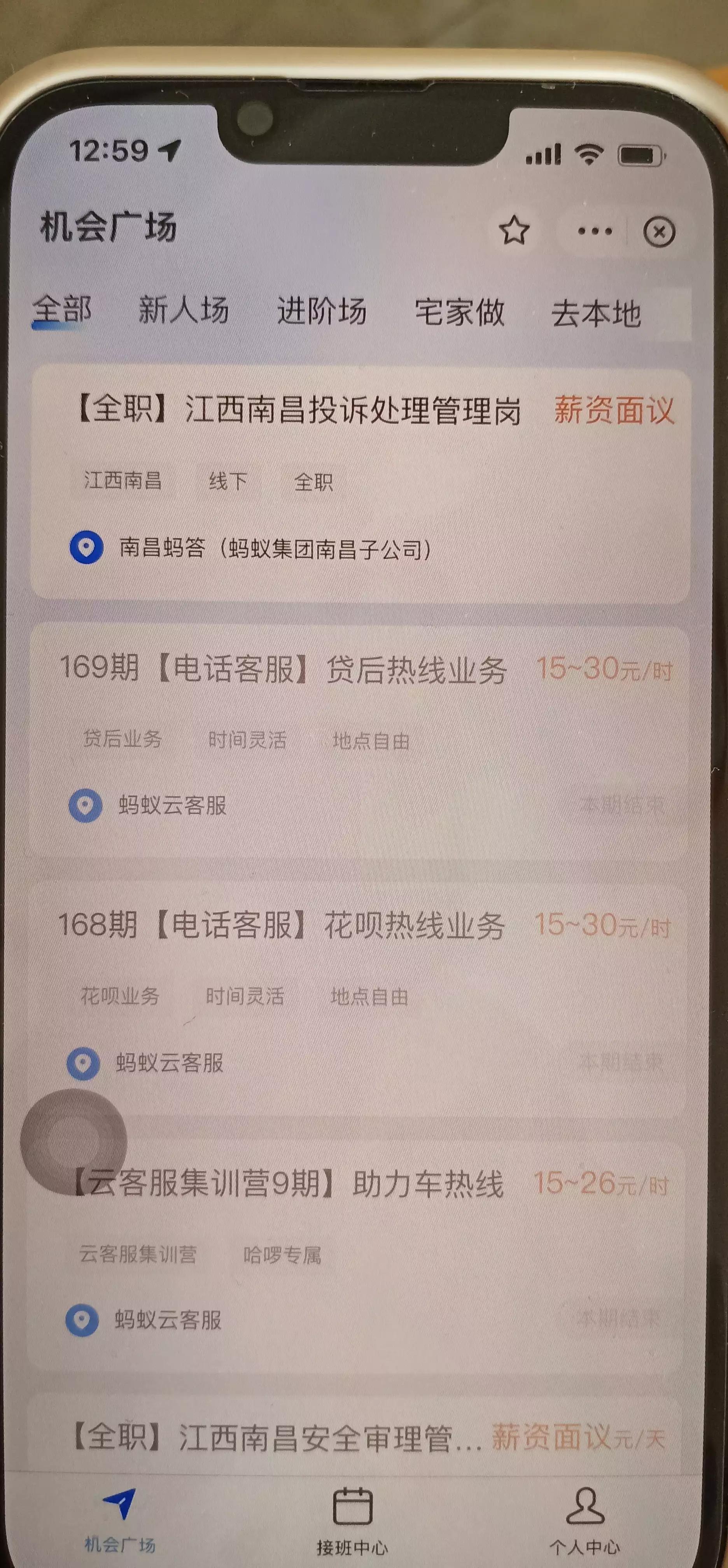The image size is (728, 1568).
Task: Close the mini program
Action: pos(659,232)
